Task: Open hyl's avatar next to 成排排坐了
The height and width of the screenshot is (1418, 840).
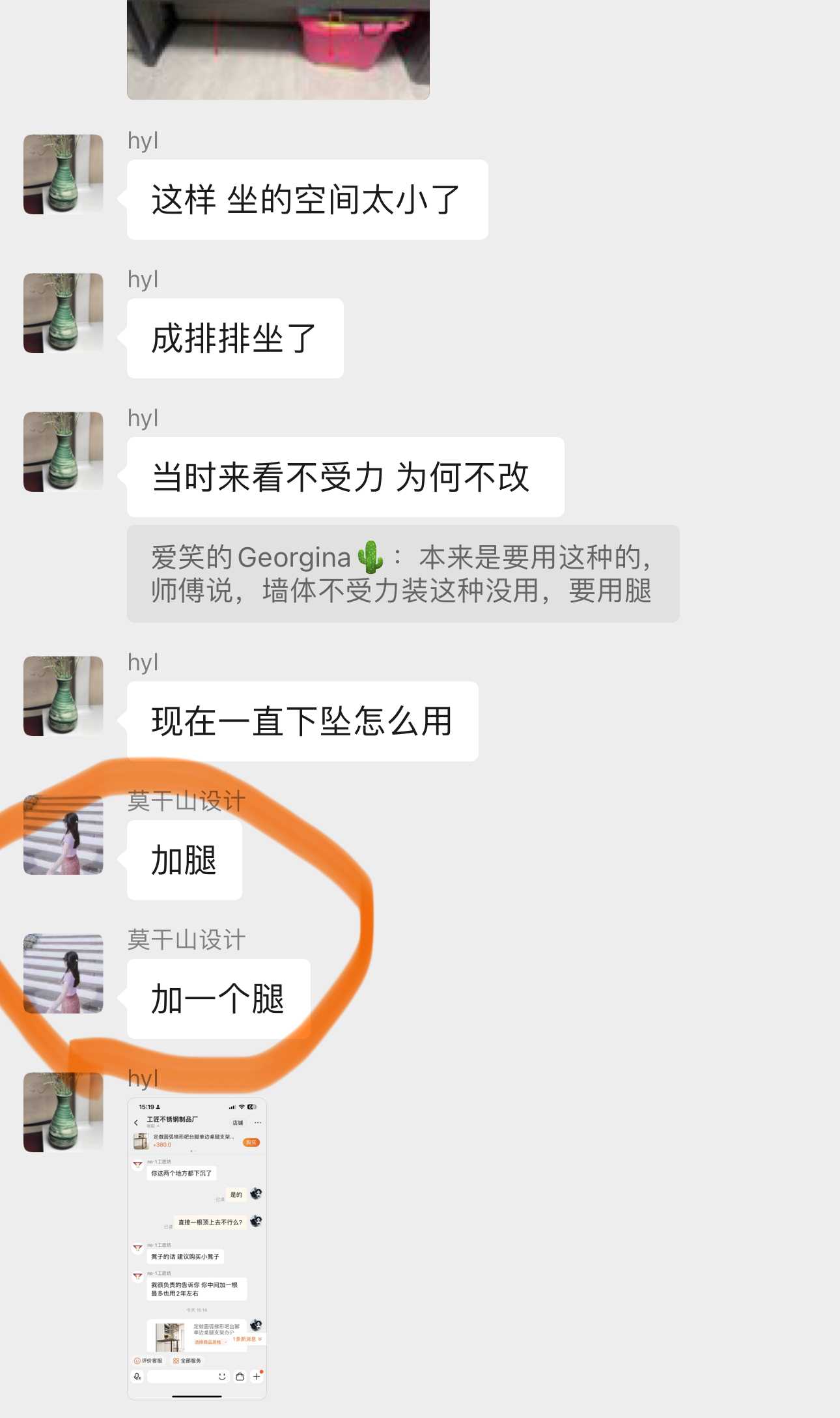Action: point(63,313)
